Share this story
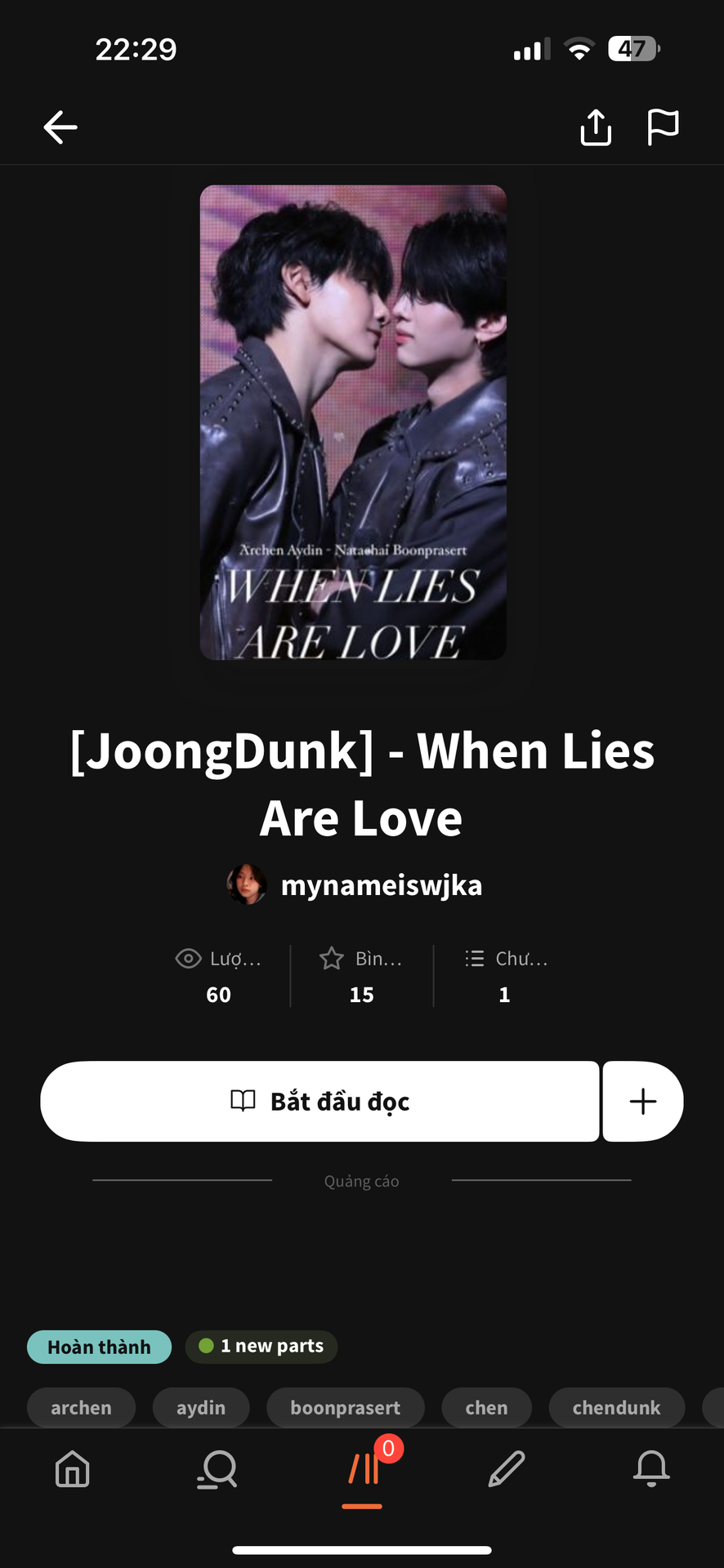 tap(596, 127)
